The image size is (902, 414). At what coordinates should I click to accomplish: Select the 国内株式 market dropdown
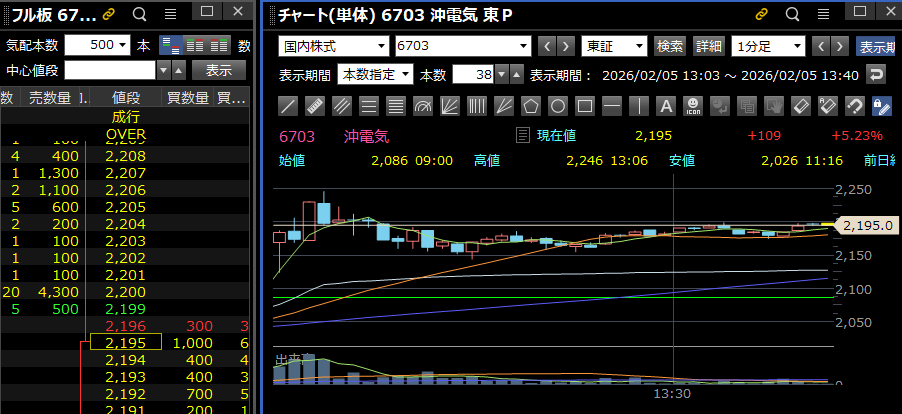pos(334,46)
